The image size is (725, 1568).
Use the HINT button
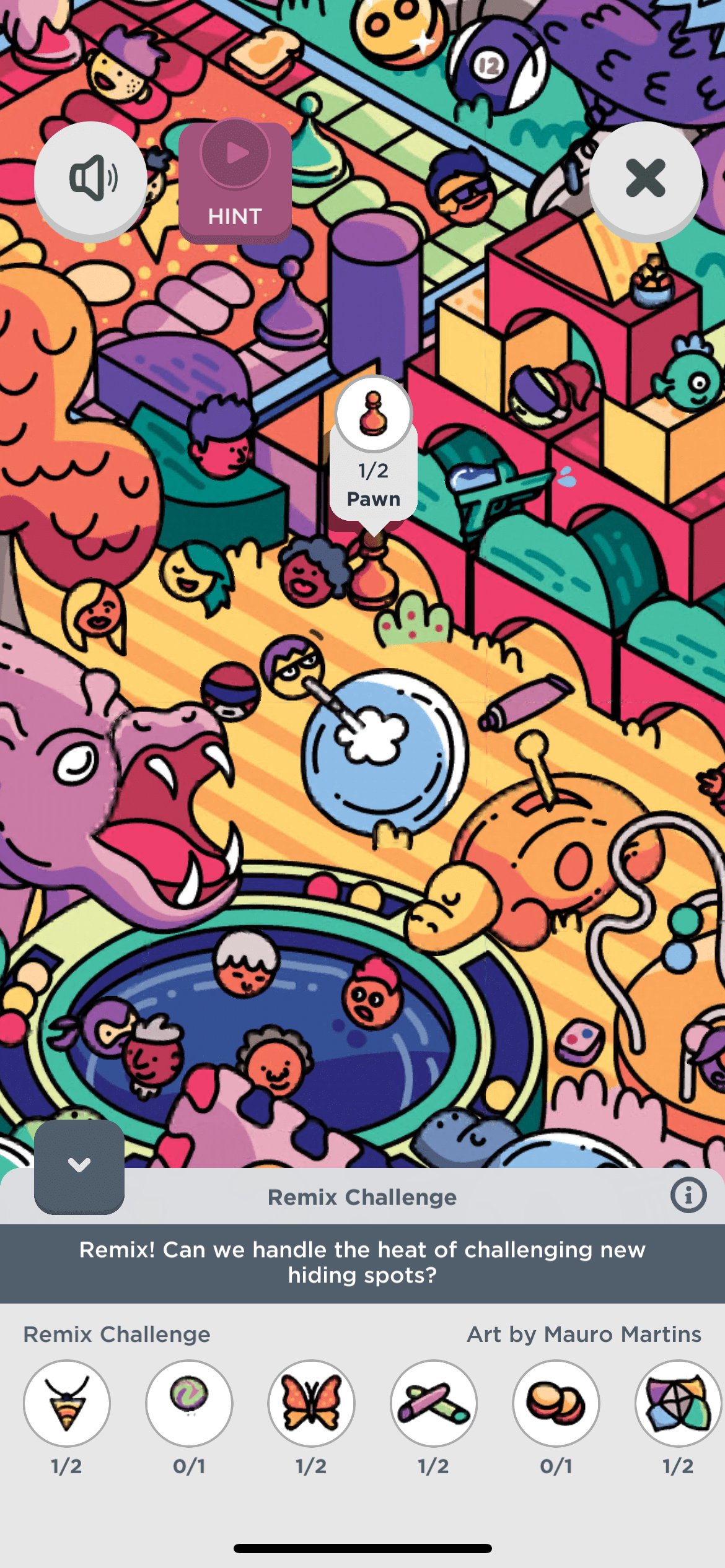(x=235, y=181)
